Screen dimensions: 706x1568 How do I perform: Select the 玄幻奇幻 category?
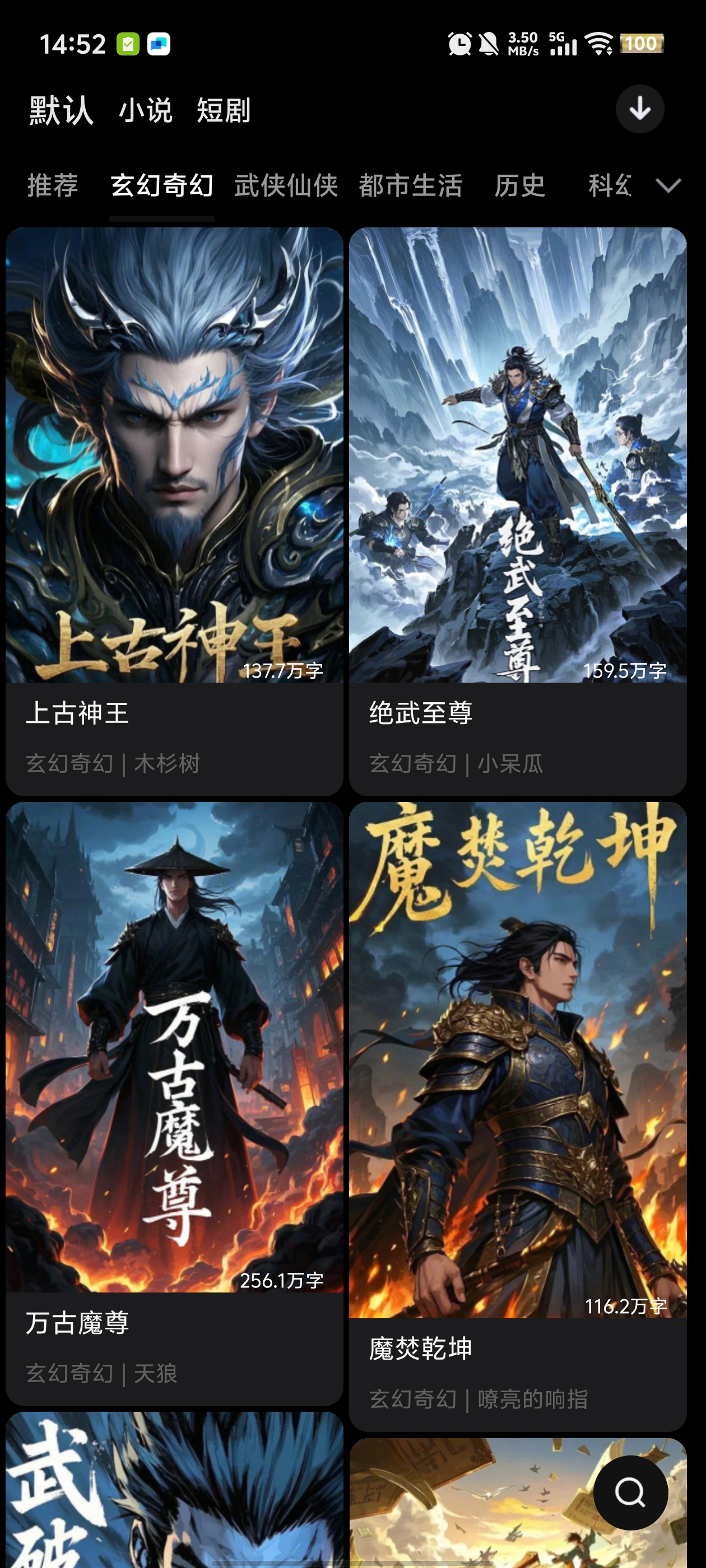[161, 186]
